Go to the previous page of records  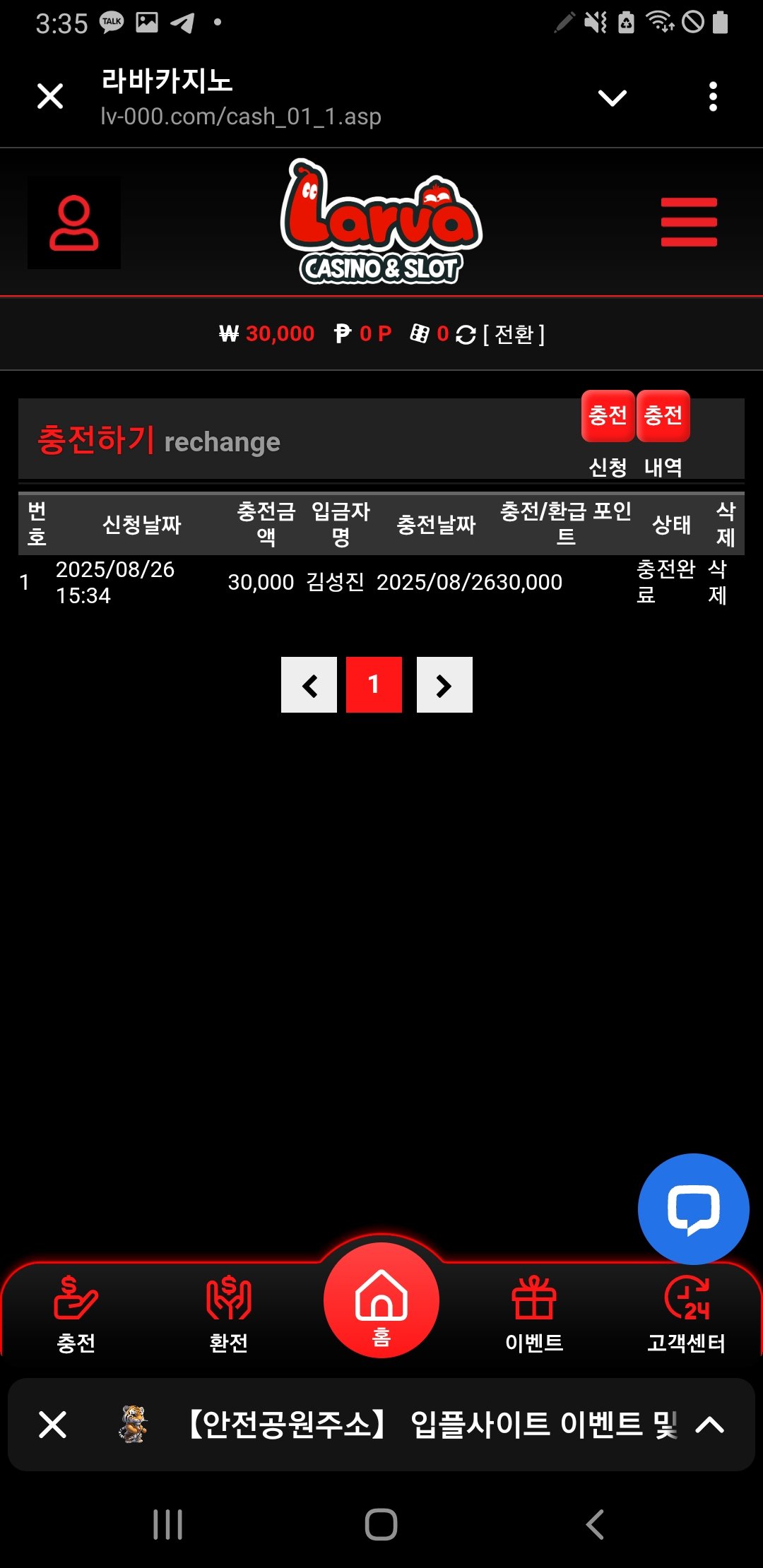point(309,685)
